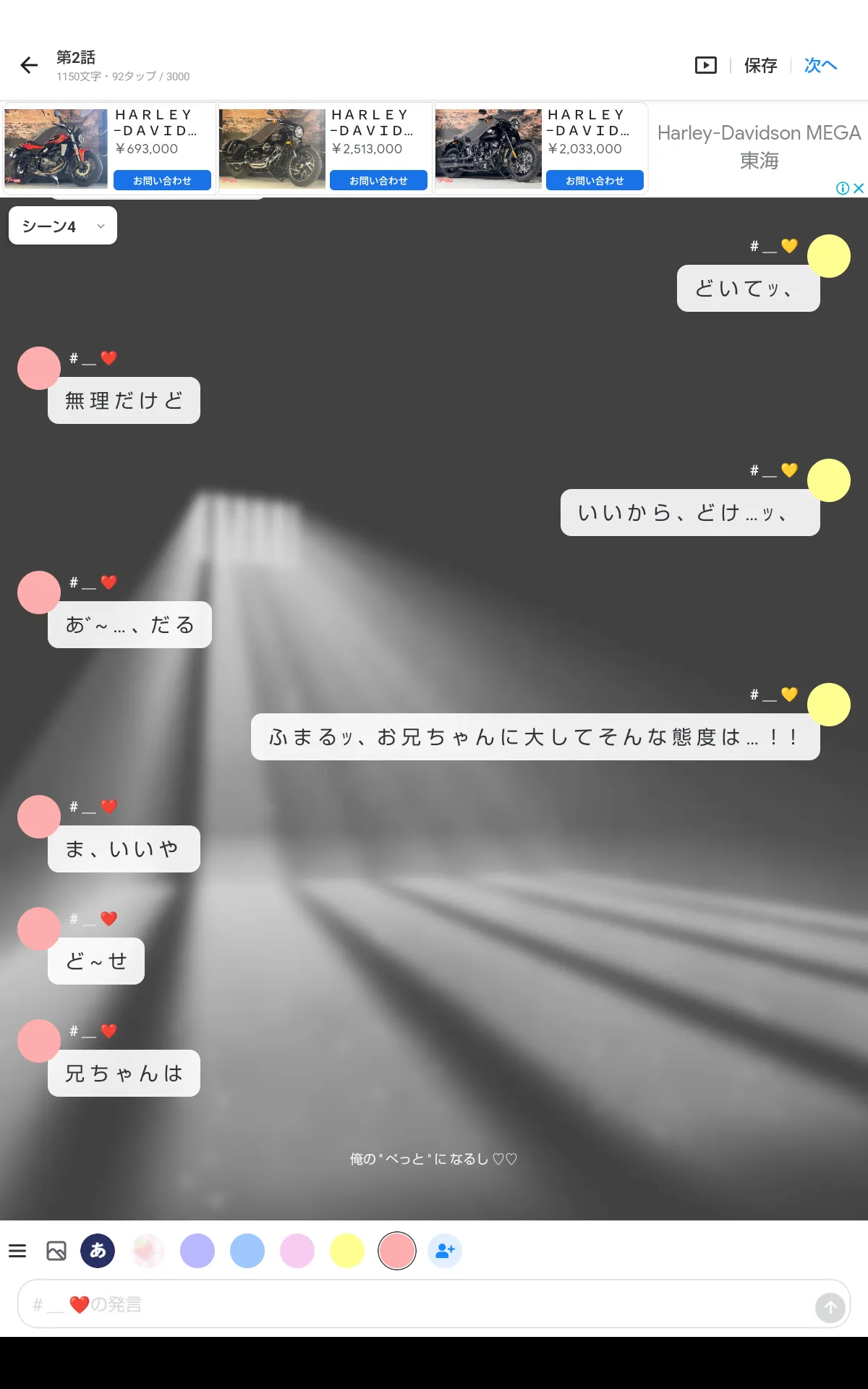Choose the light blue character circle
The image size is (868, 1389).
click(247, 1251)
